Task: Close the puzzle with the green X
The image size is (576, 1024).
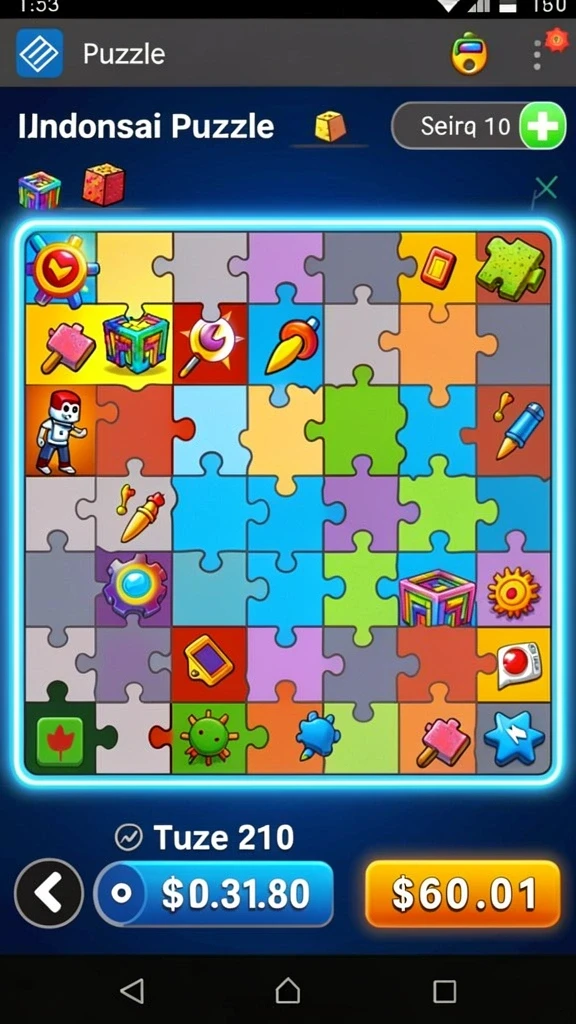Action: [x=546, y=188]
